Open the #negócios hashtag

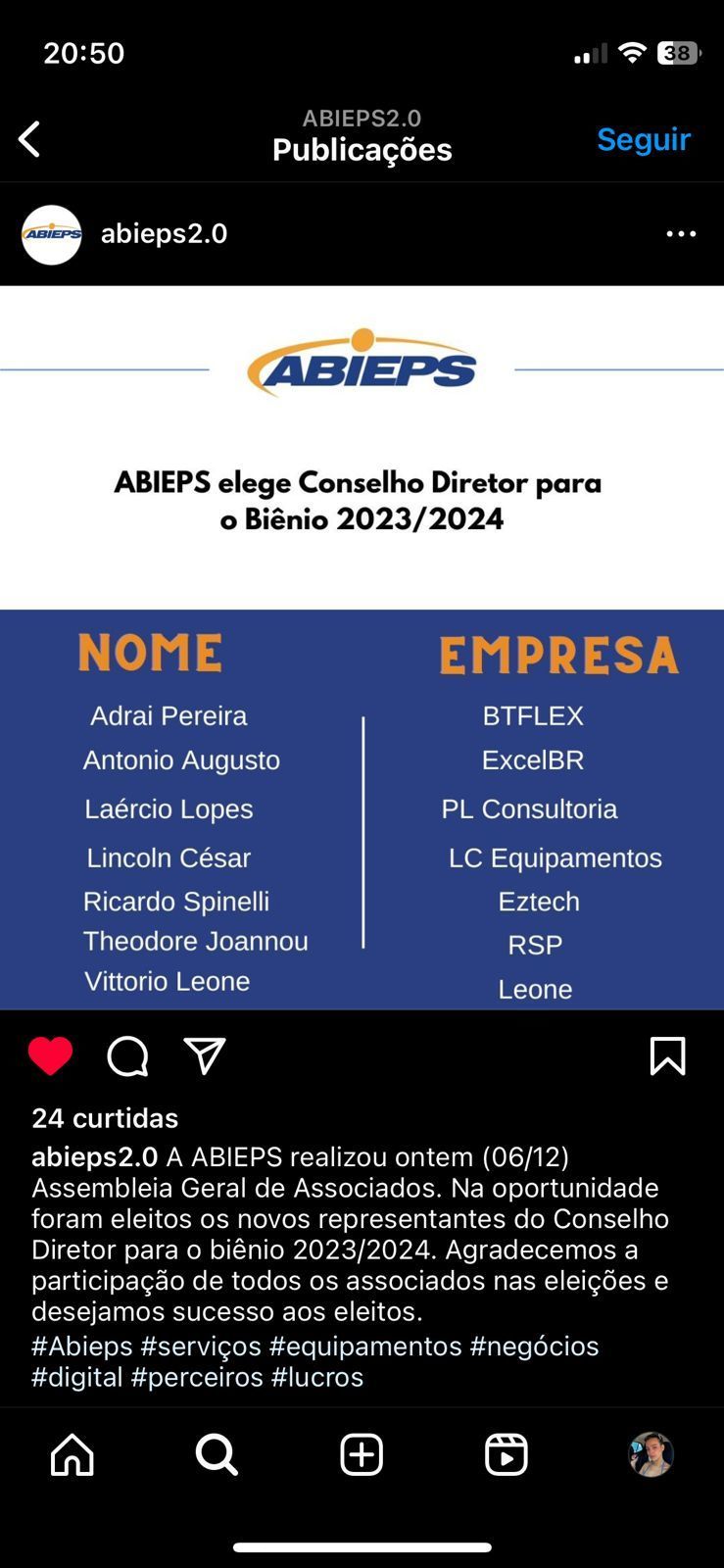tap(534, 1347)
